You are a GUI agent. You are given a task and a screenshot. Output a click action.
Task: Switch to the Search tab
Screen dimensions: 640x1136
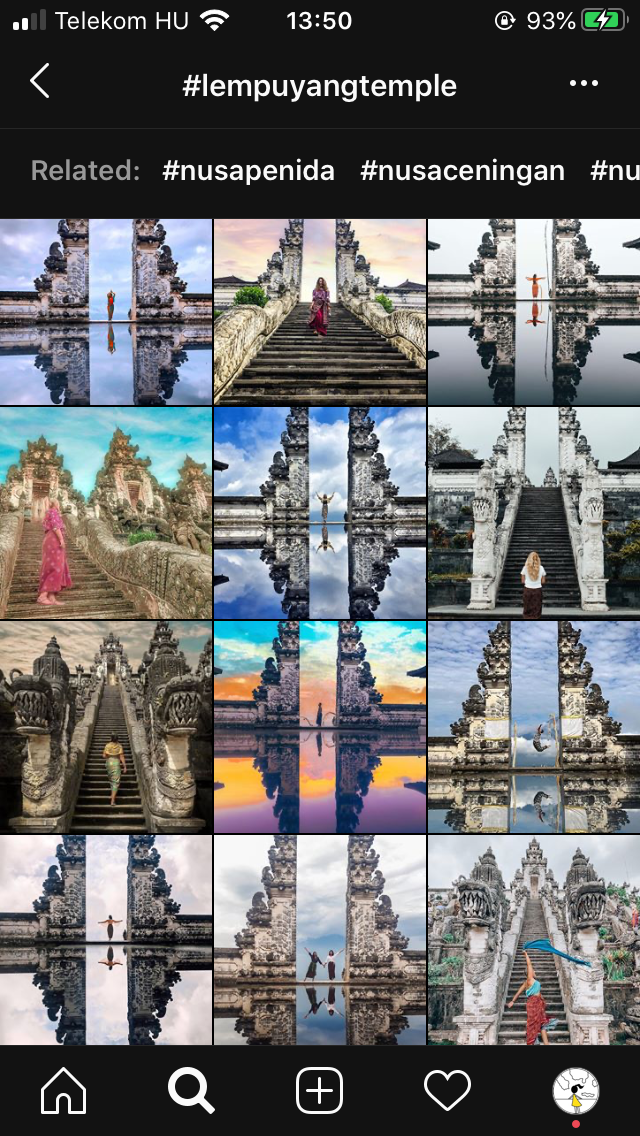pyautogui.click(x=191, y=1090)
